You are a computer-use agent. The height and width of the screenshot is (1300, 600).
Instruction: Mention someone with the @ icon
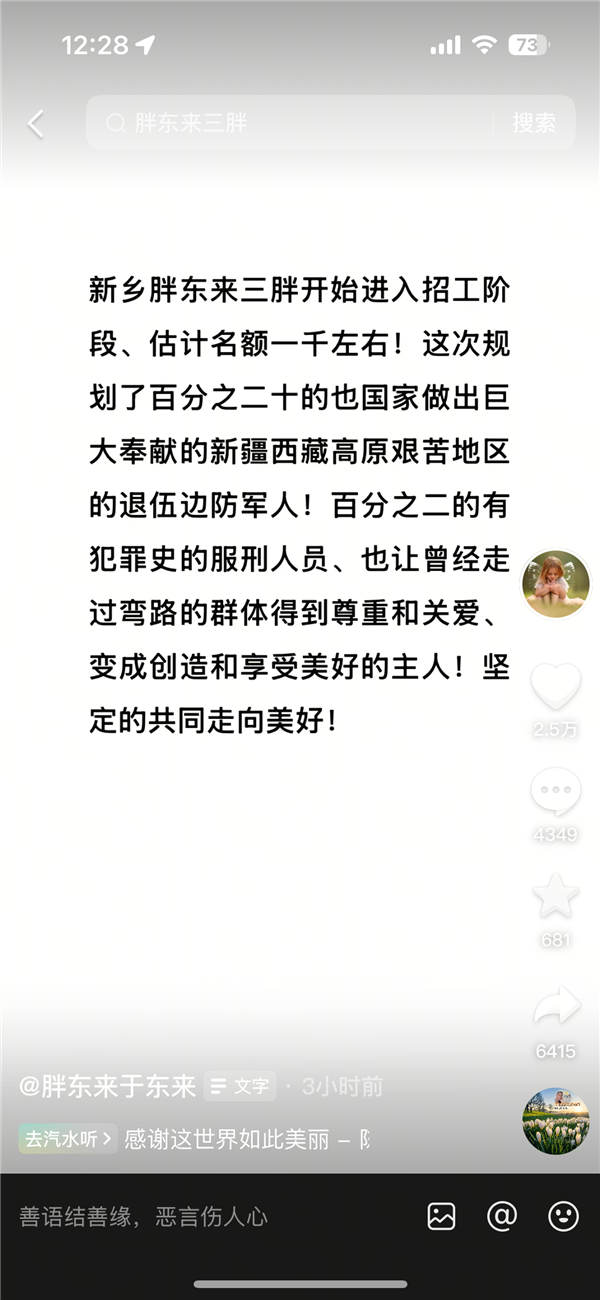(x=502, y=1216)
